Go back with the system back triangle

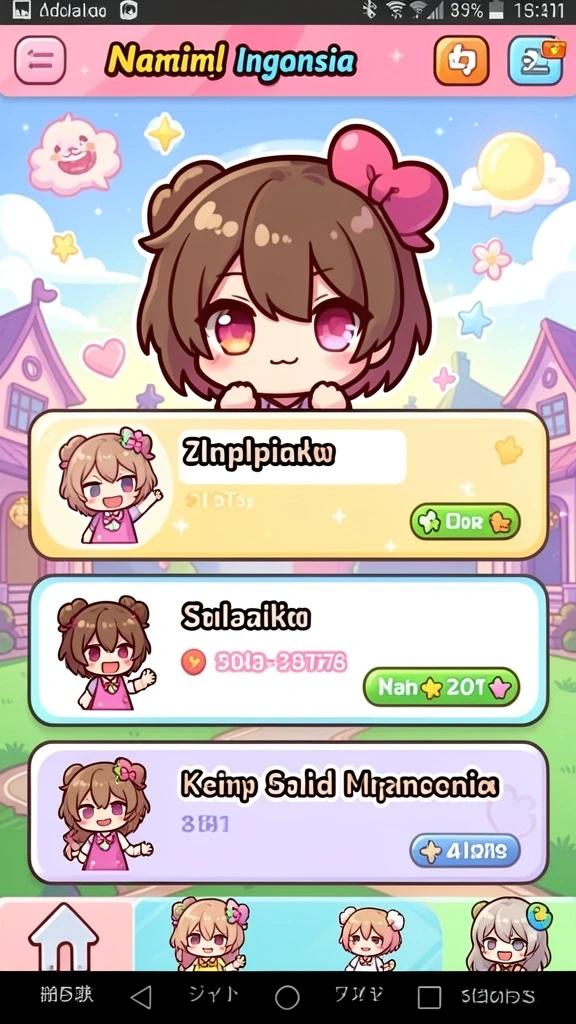coord(140,997)
